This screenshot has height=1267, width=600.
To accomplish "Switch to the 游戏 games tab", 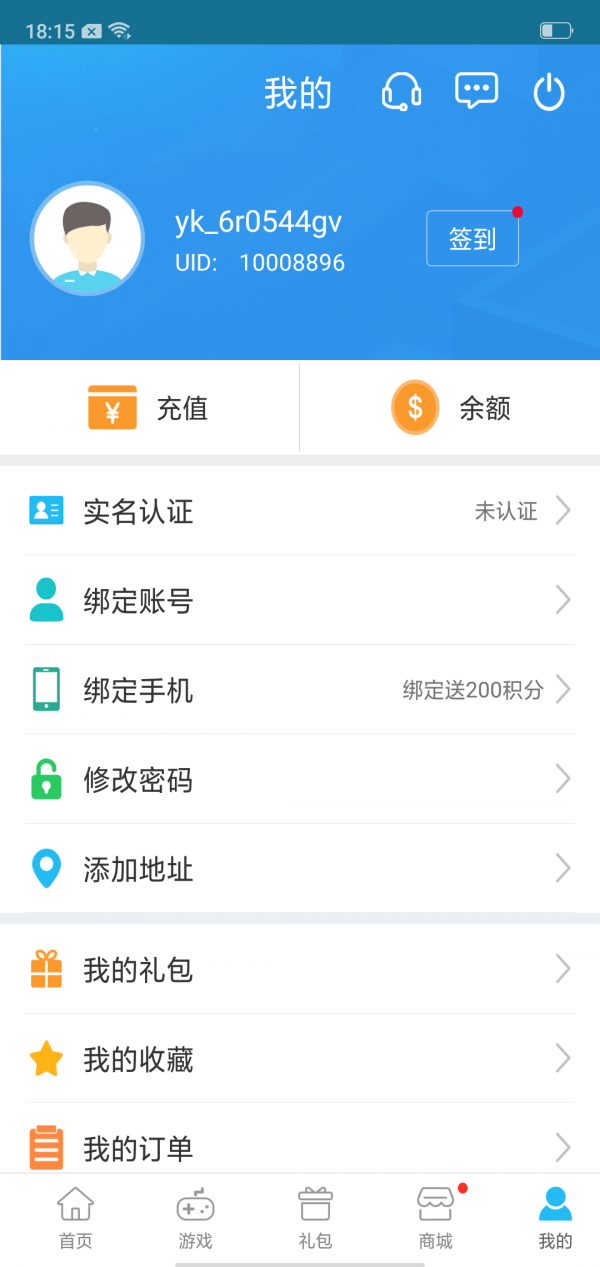I will (x=195, y=1218).
